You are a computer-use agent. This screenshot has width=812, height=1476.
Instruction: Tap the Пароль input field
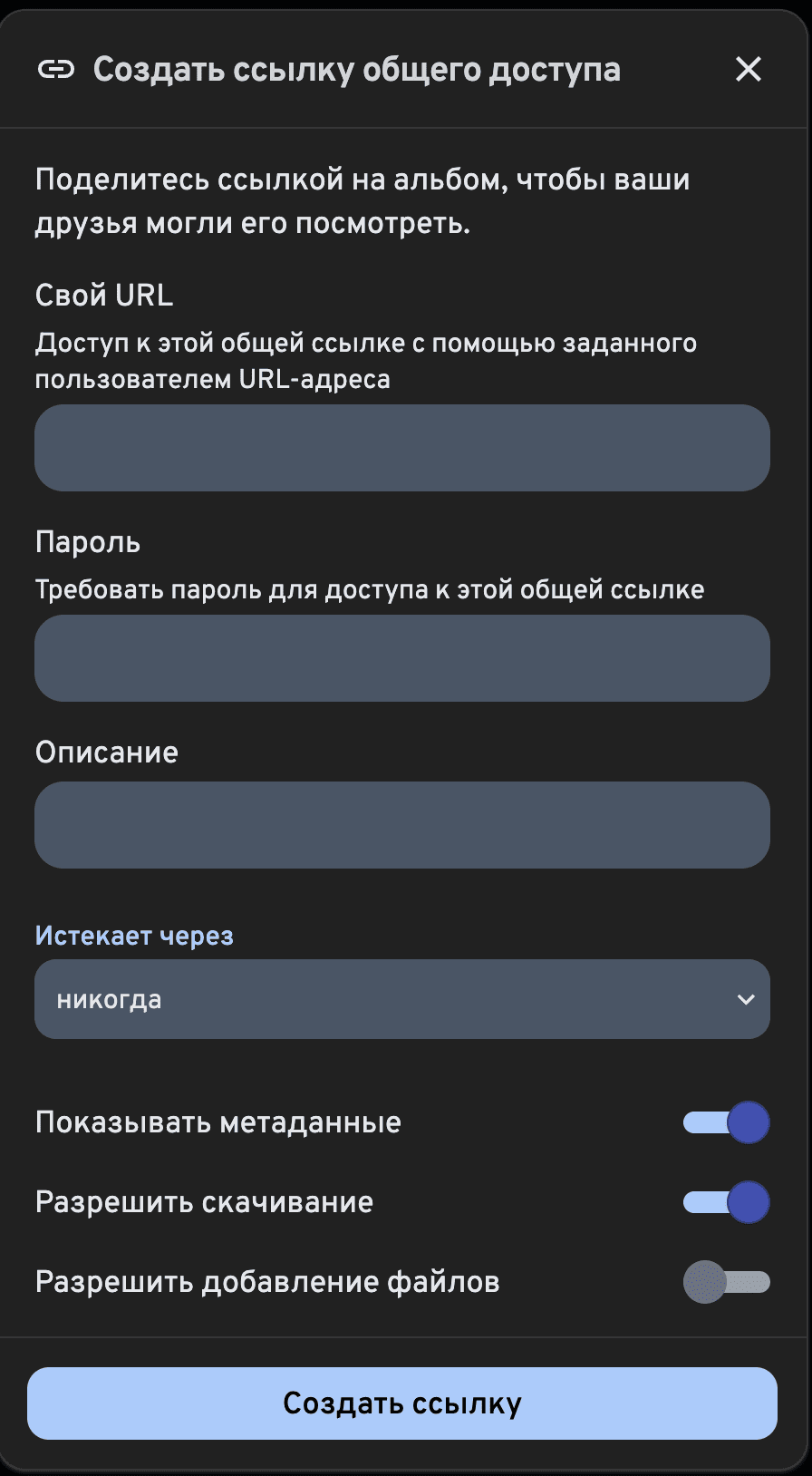click(401, 658)
